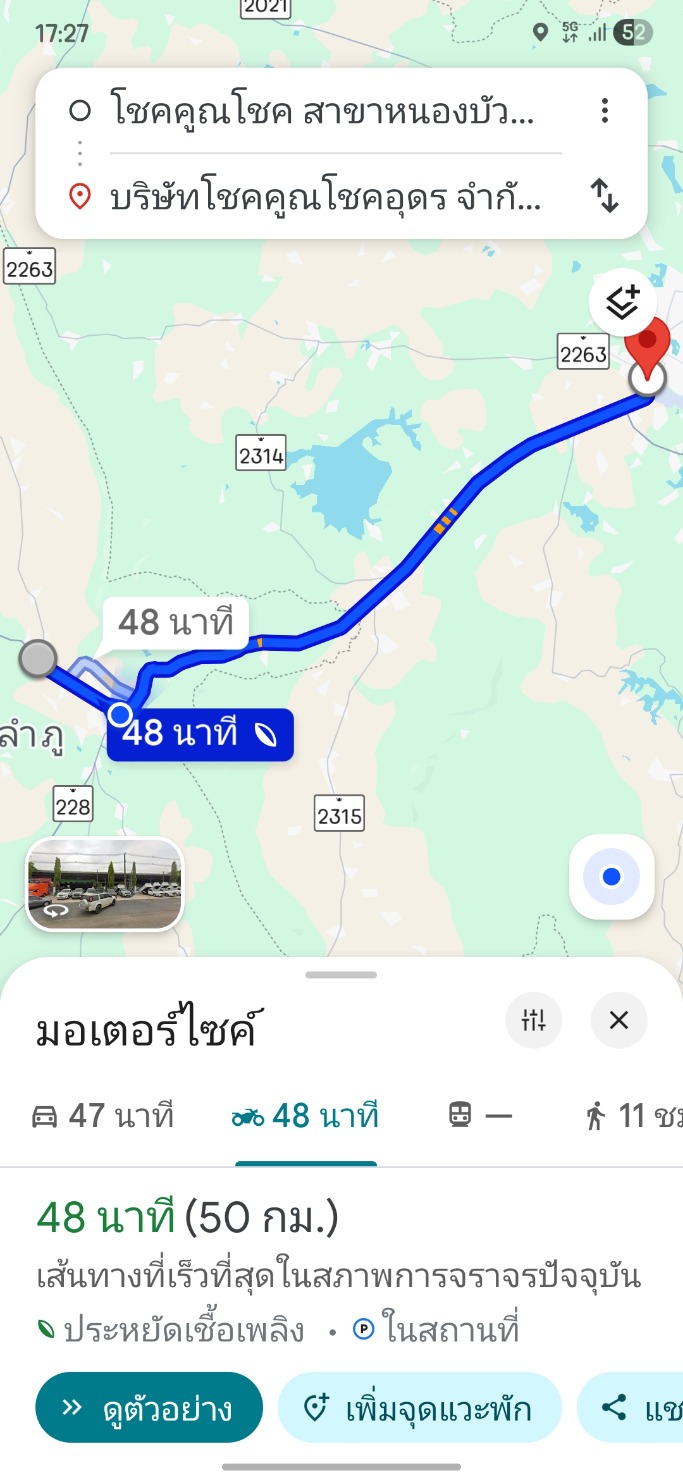Edit the starting point โชคคูณโชค สาขาหนองบัว

tap(320, 111)
